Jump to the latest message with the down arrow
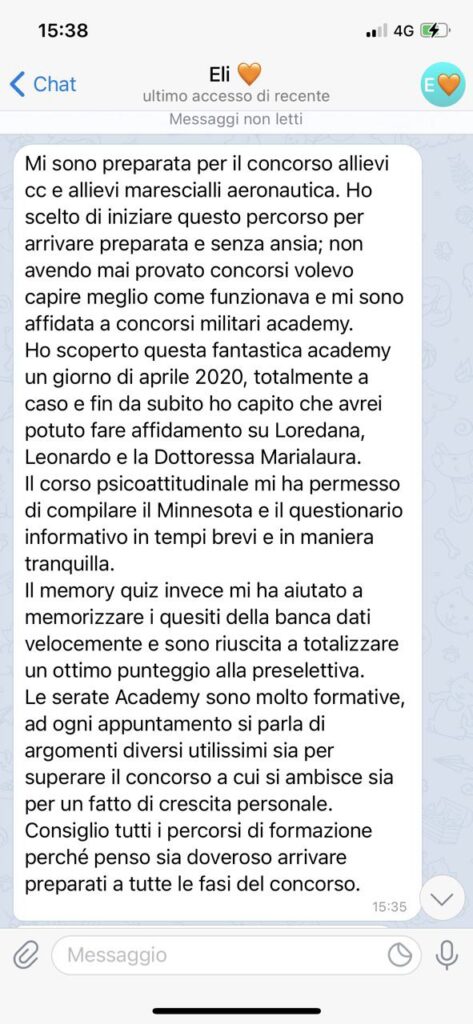Viewport: 473px width, 1024px height. point(442,899)
